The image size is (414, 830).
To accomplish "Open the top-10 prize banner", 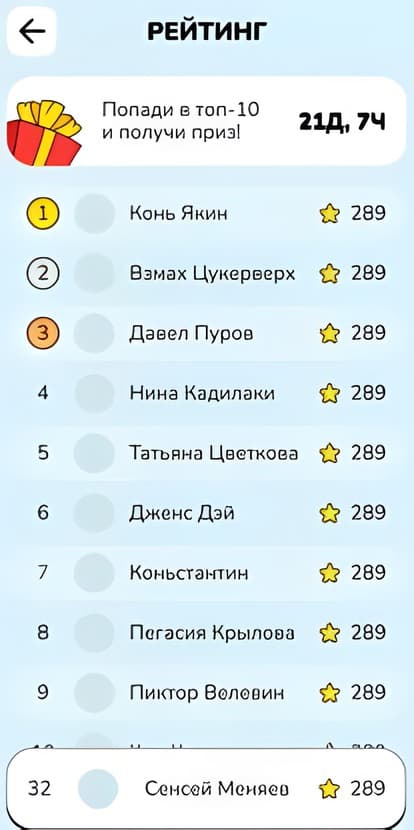I will 206,122.
